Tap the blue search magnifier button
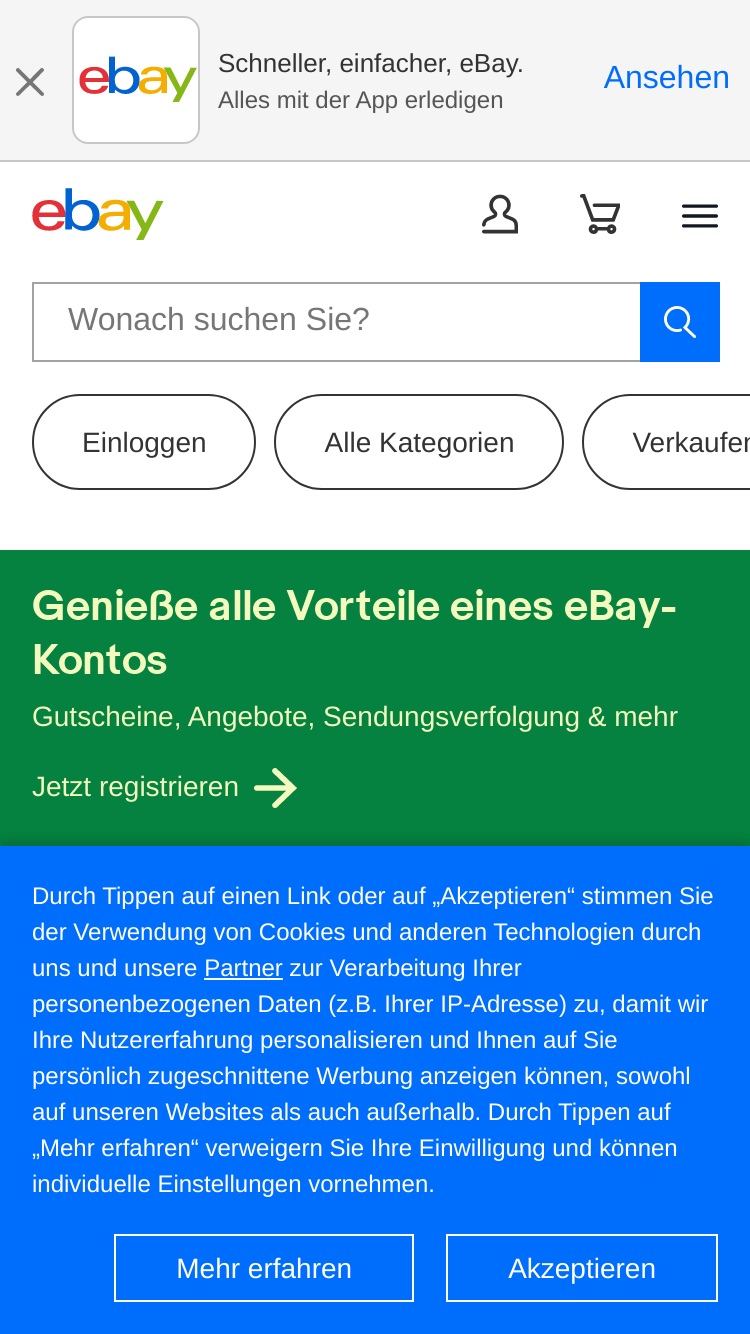Image resolution: width=750 pixels, height=1334 pixels. 680,322
